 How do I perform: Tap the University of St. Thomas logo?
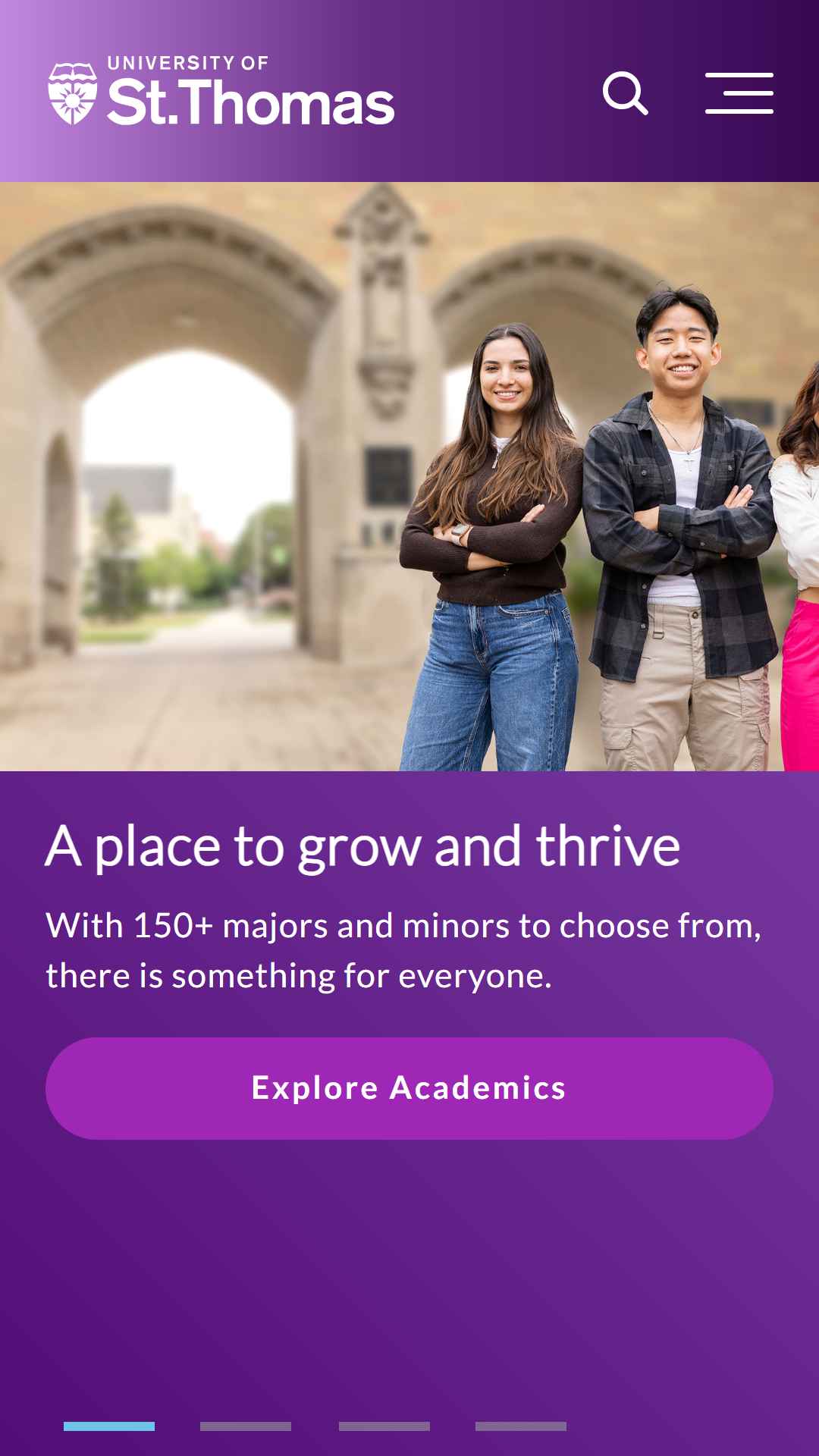(x=221, y=90)
